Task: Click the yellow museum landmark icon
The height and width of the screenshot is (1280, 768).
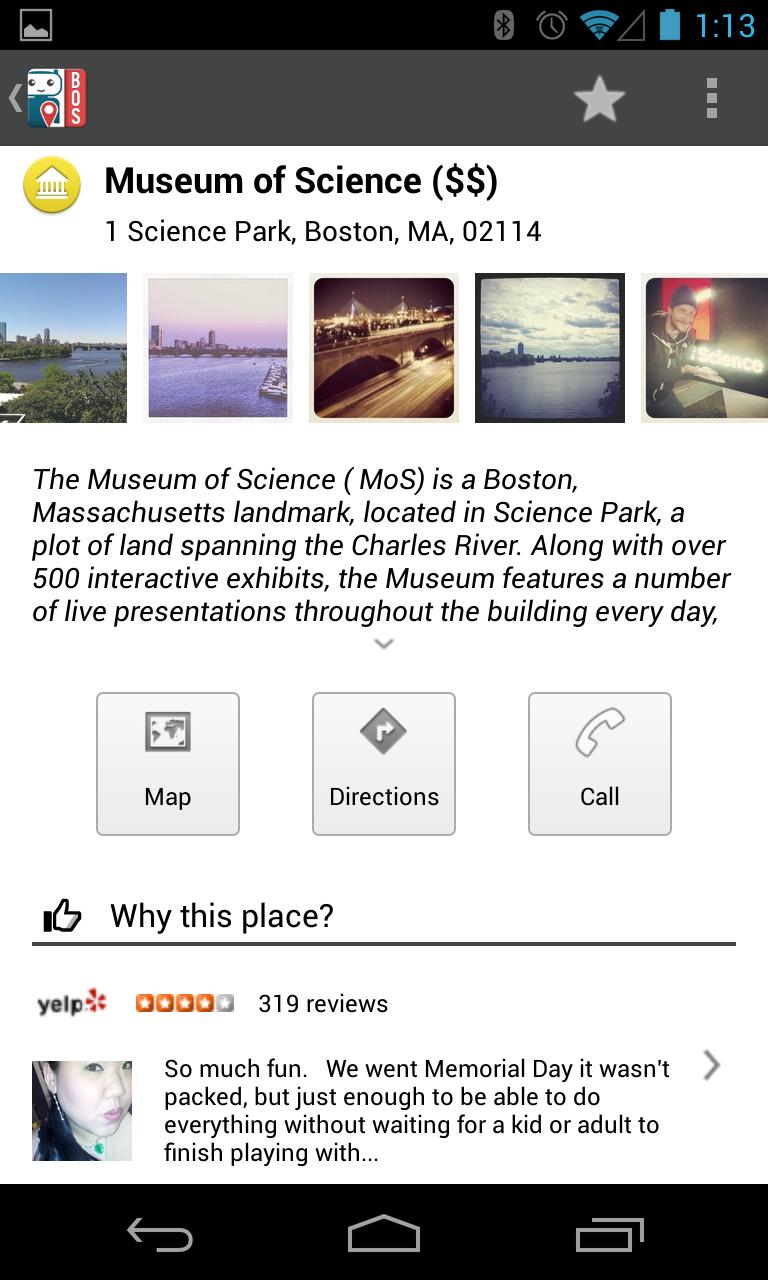Action: coord(50,185)
